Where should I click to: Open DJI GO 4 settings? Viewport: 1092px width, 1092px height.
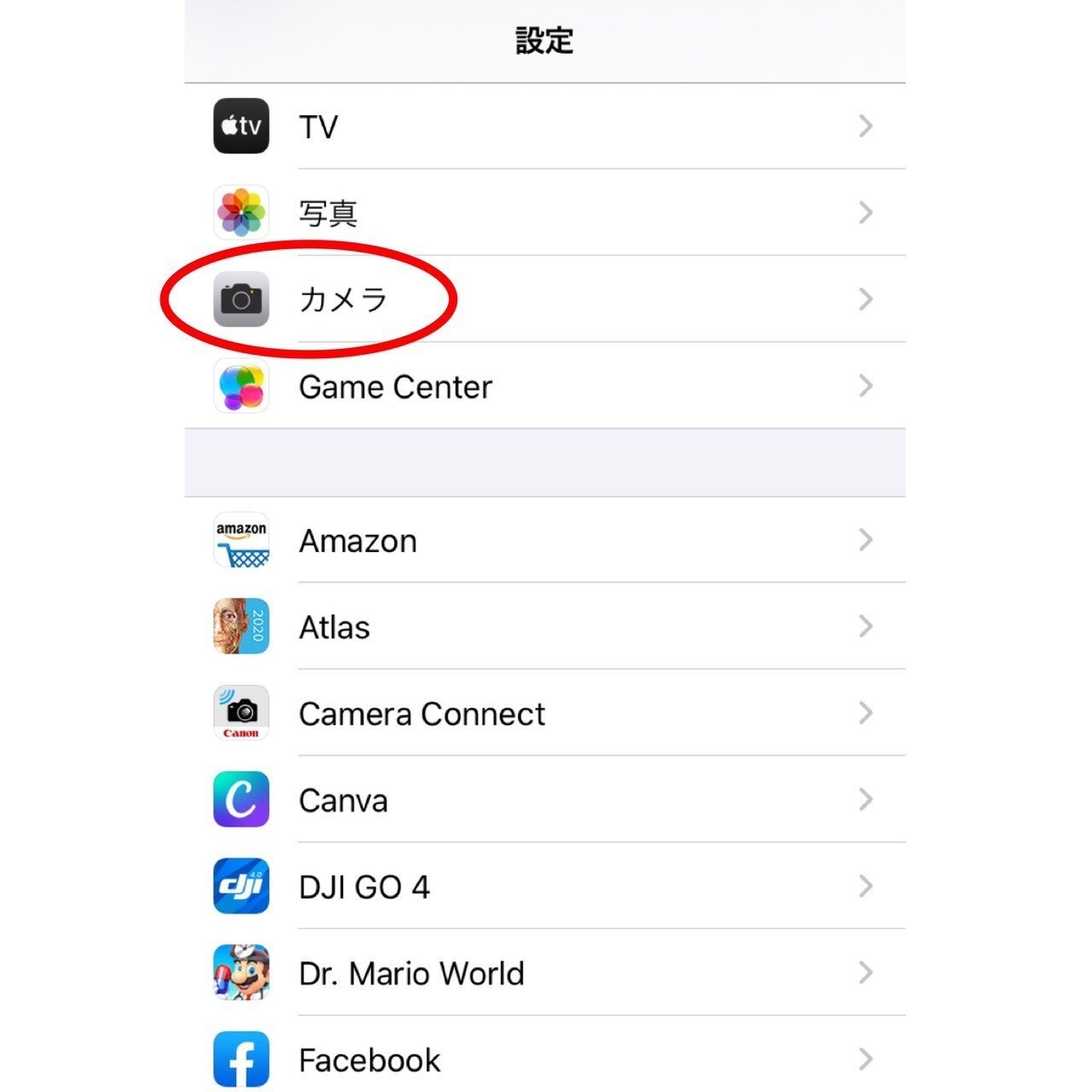544,887
